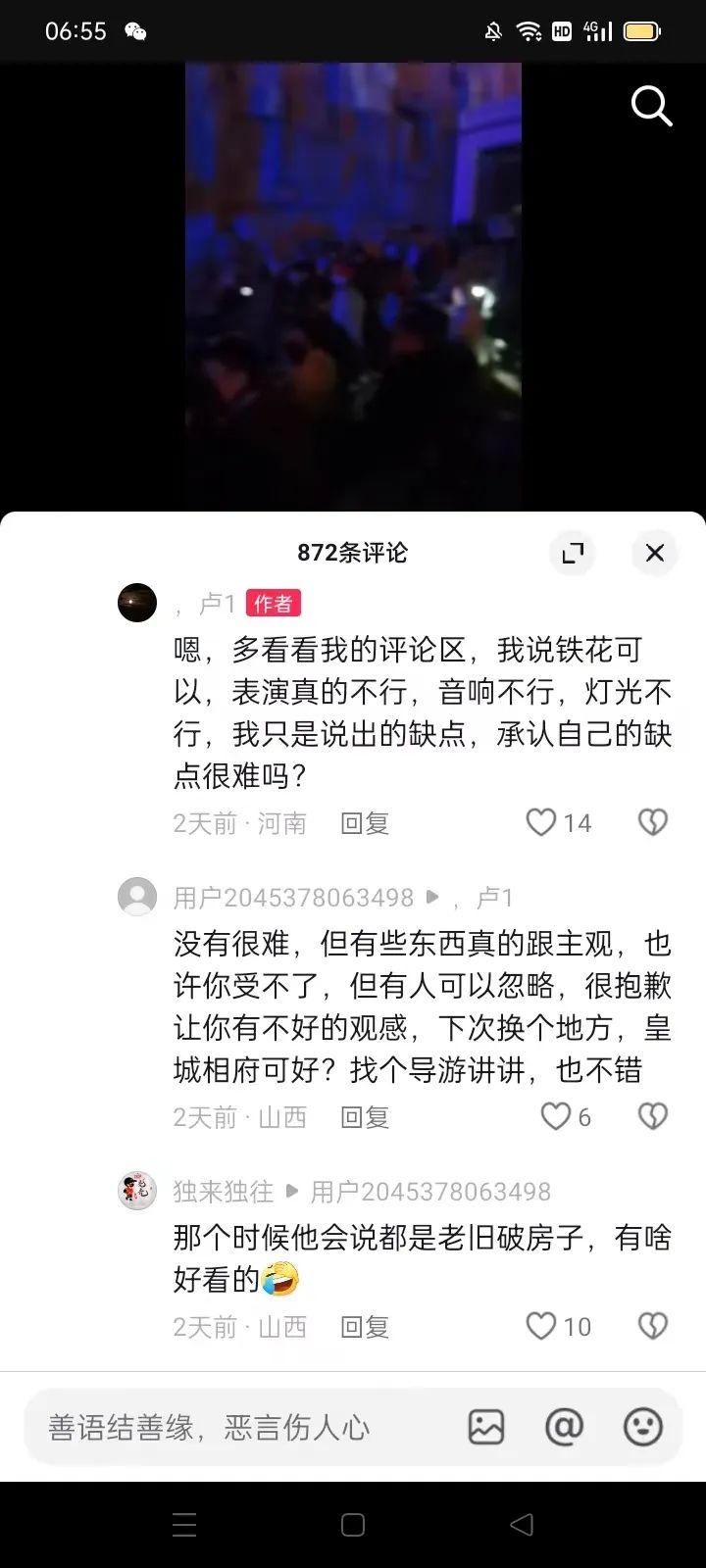Open 独来独往's profile avatar
This screenshot has width=706, height=1568.
pyautogui.click(x=137, y=1191)
